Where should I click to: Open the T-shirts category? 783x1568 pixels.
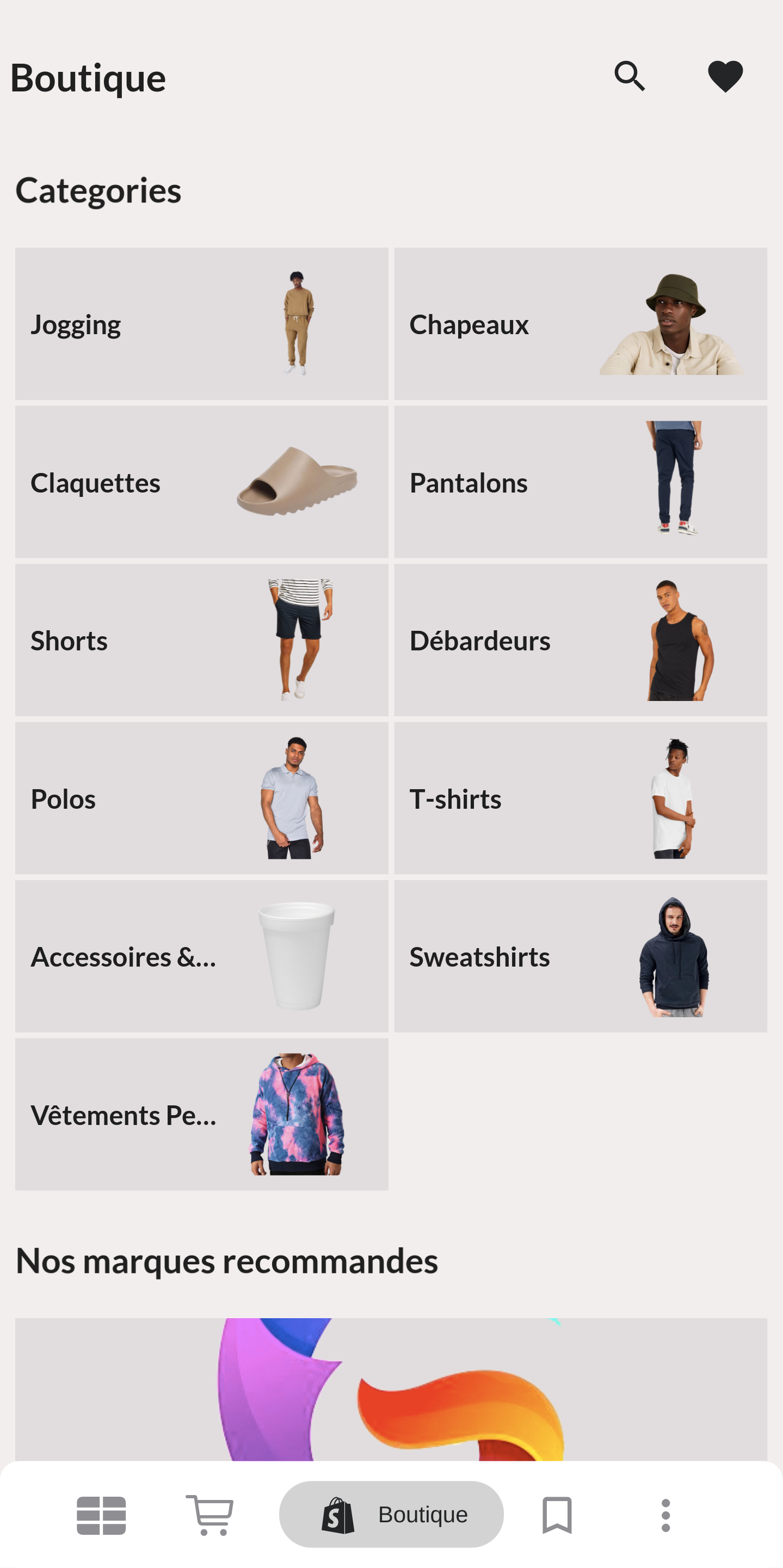click(581, 798)
